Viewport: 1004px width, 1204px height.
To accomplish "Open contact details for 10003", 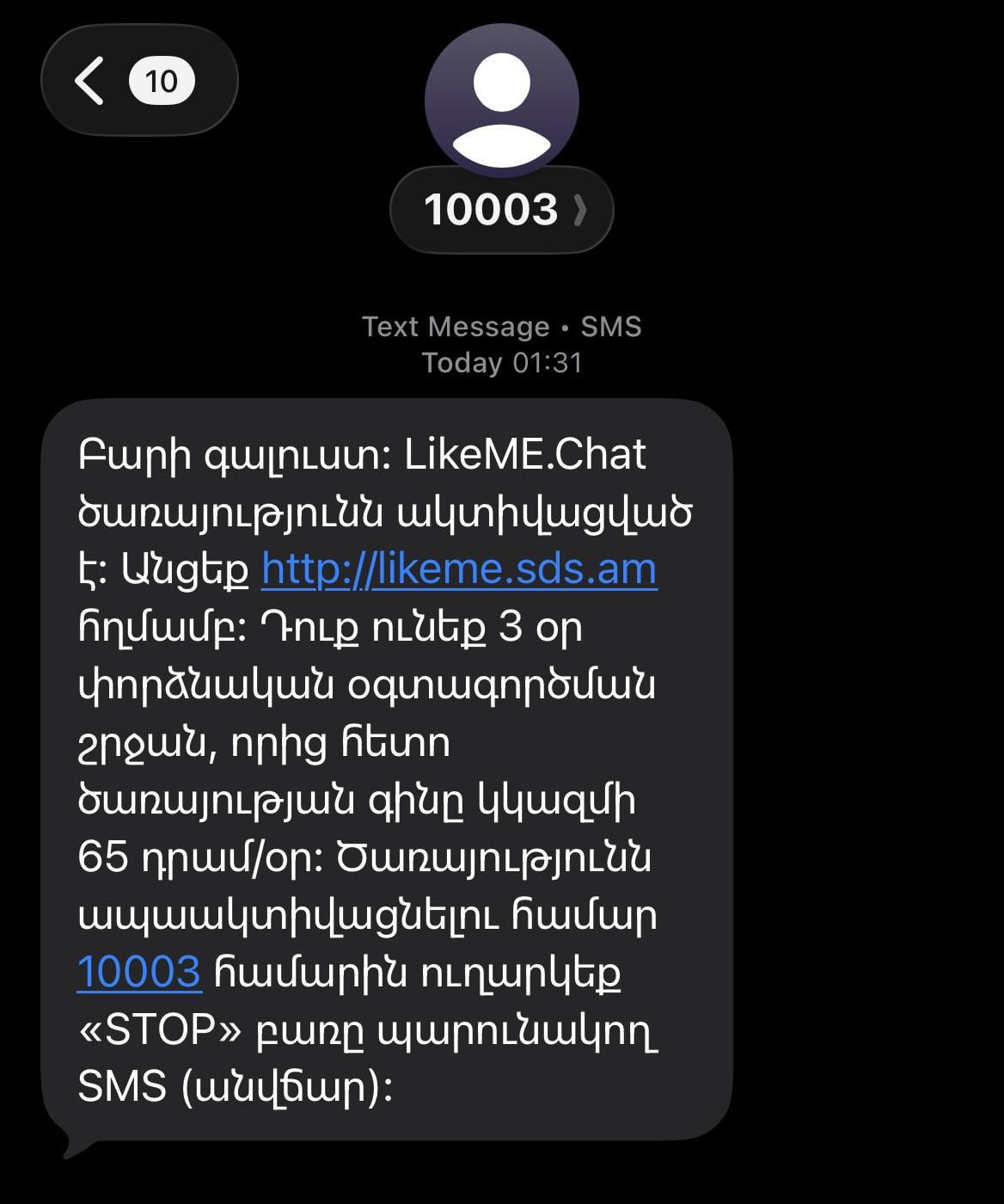I will (x=501, y=209).
